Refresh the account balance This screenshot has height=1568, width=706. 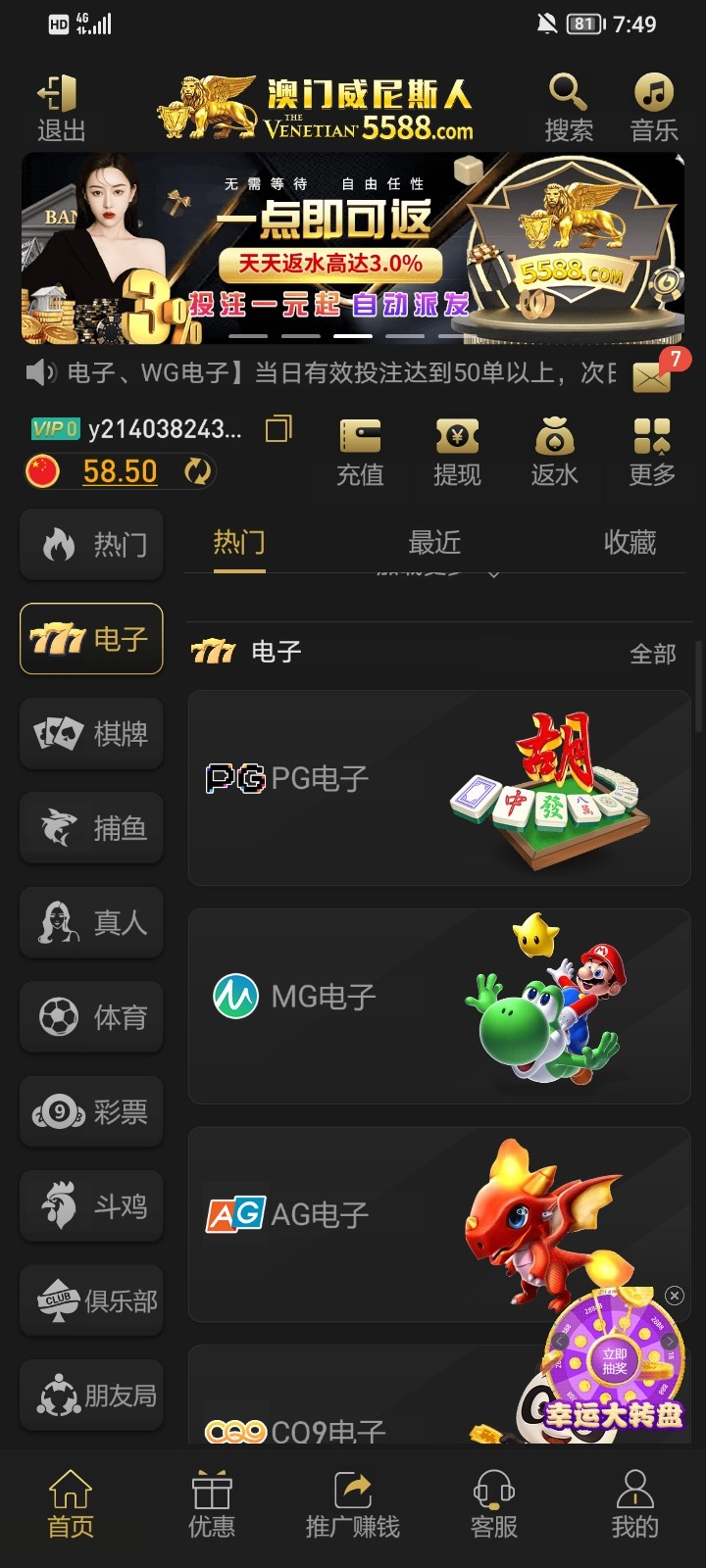pos(198,472)
